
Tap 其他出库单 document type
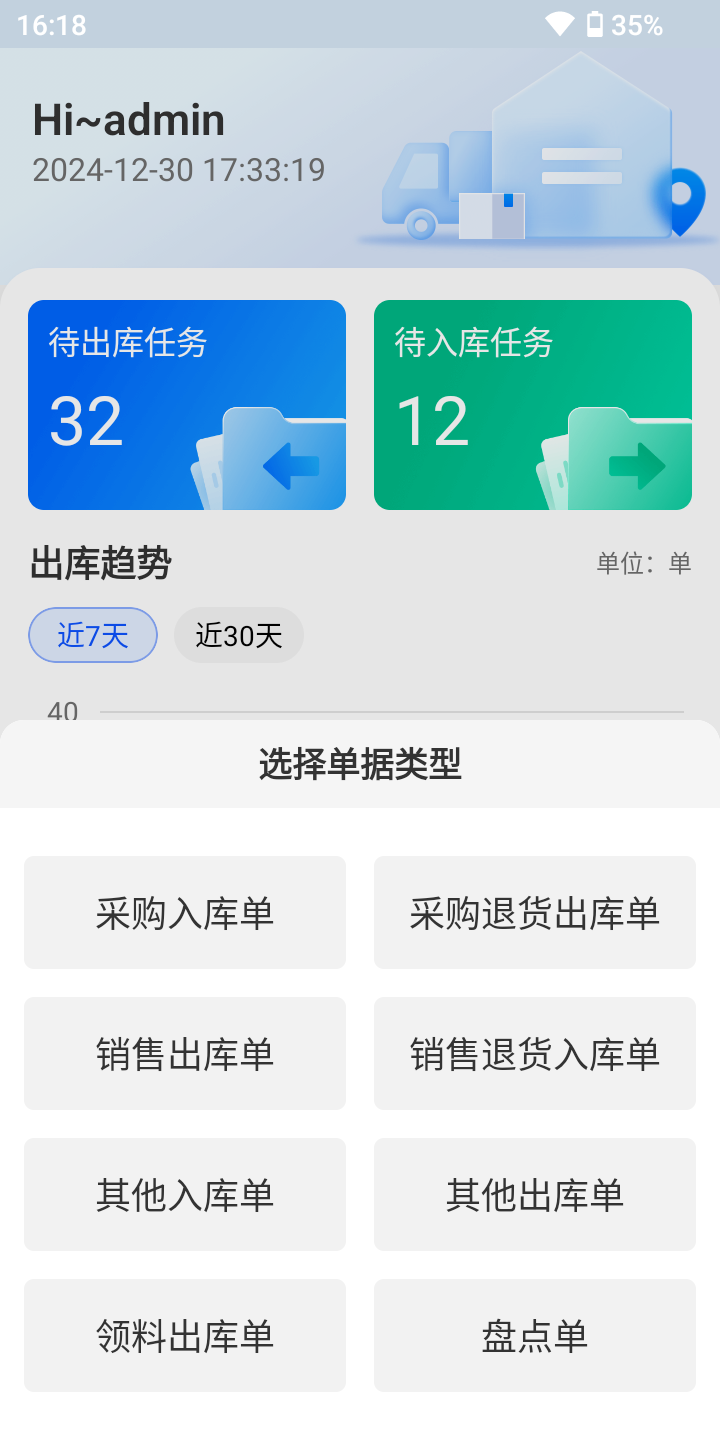(x=535, y=1194)
